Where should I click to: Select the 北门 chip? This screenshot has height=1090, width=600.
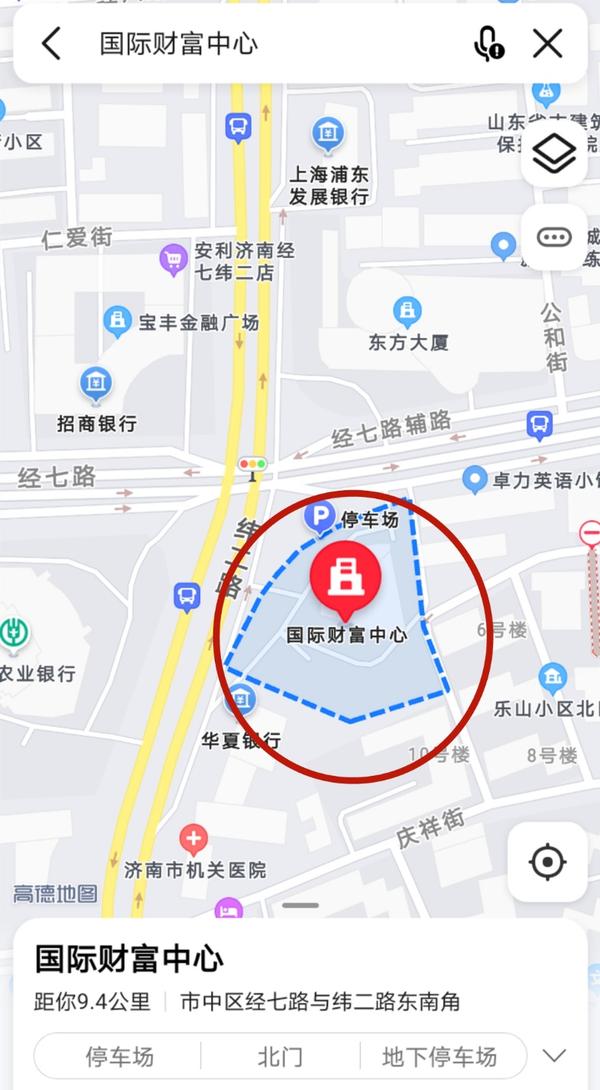280,1056
